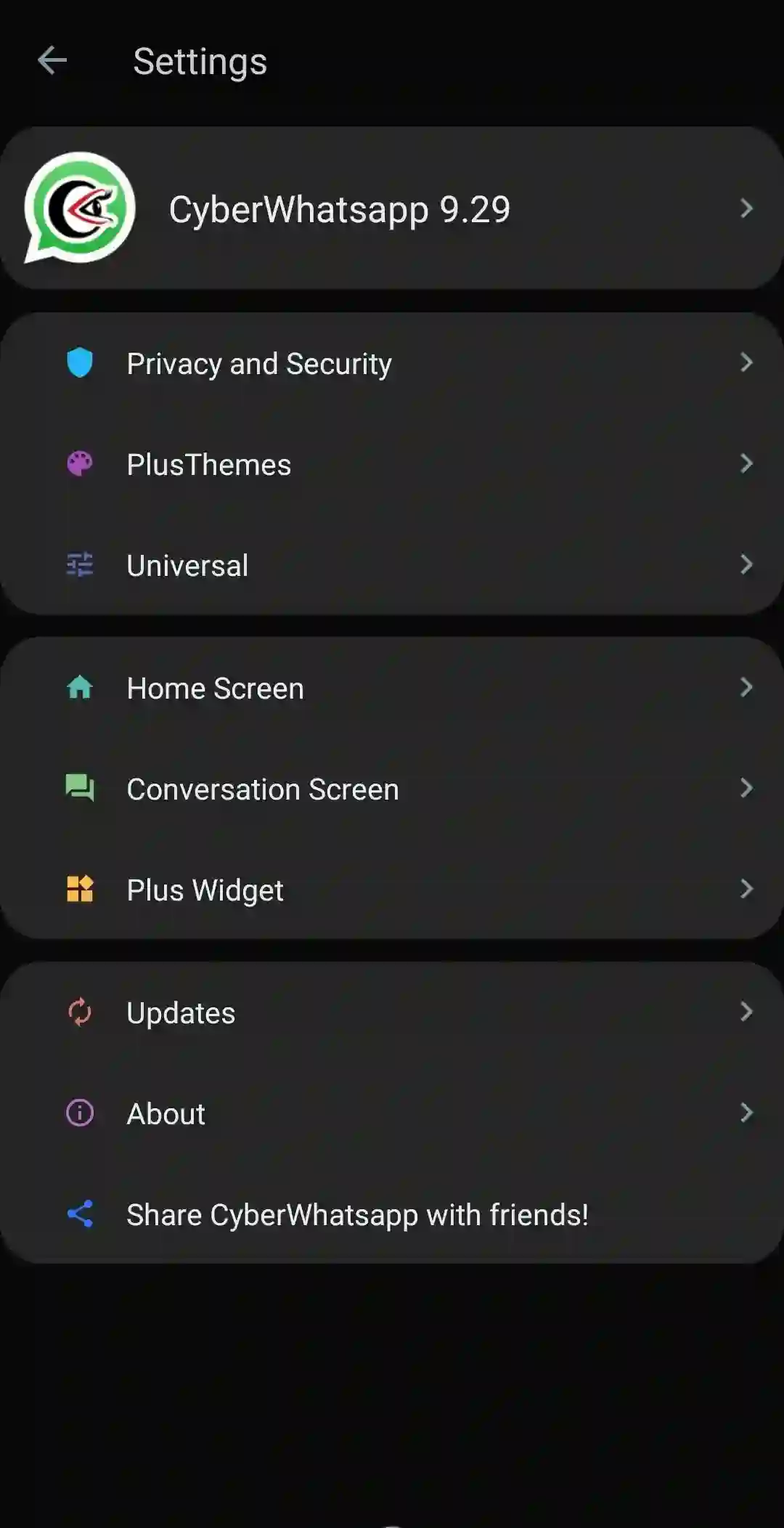Tap the Updates refresh icon
This screenshot has width=784, height=1528.
(81, 1011)
